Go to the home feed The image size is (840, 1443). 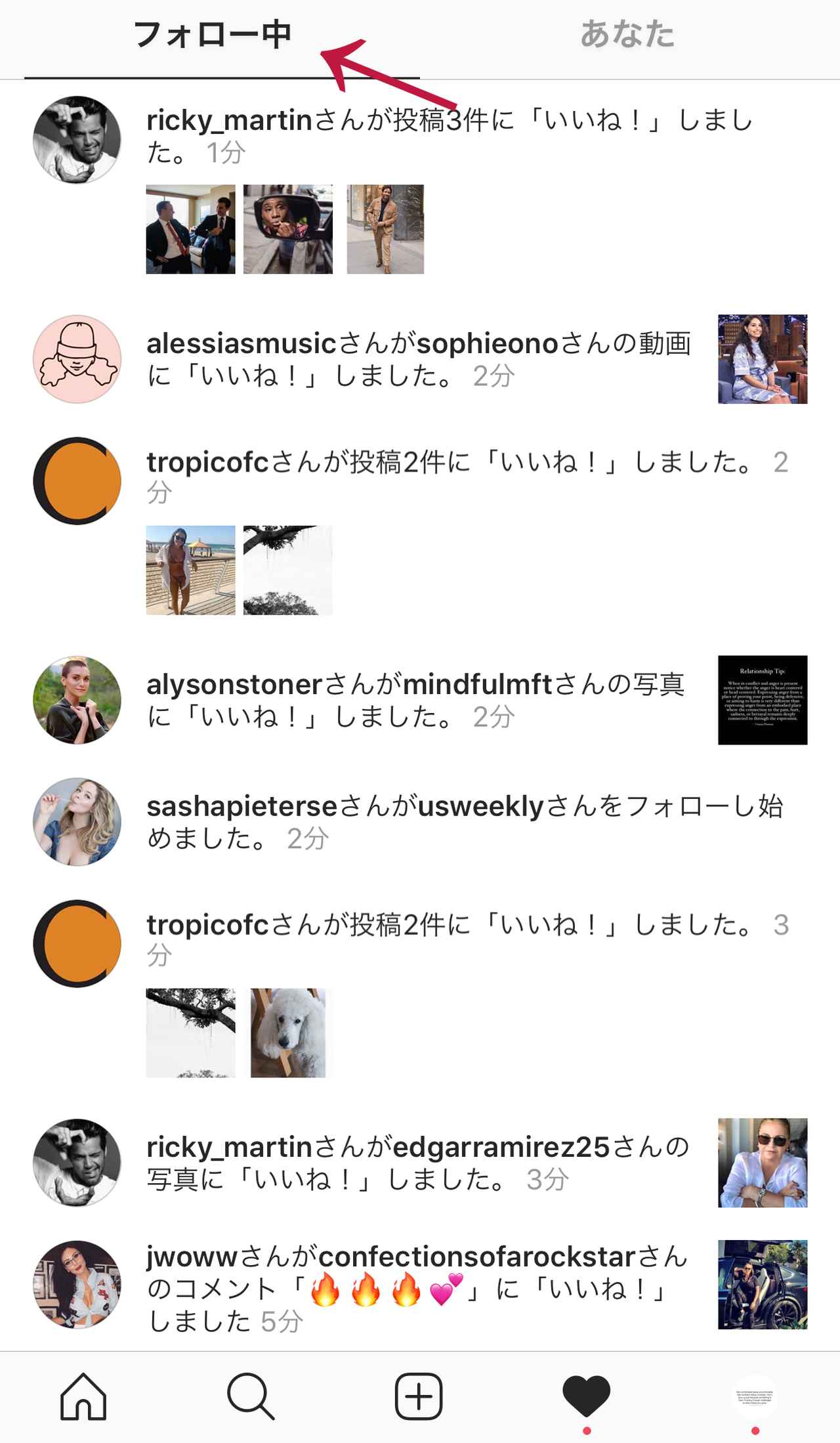83,1395
